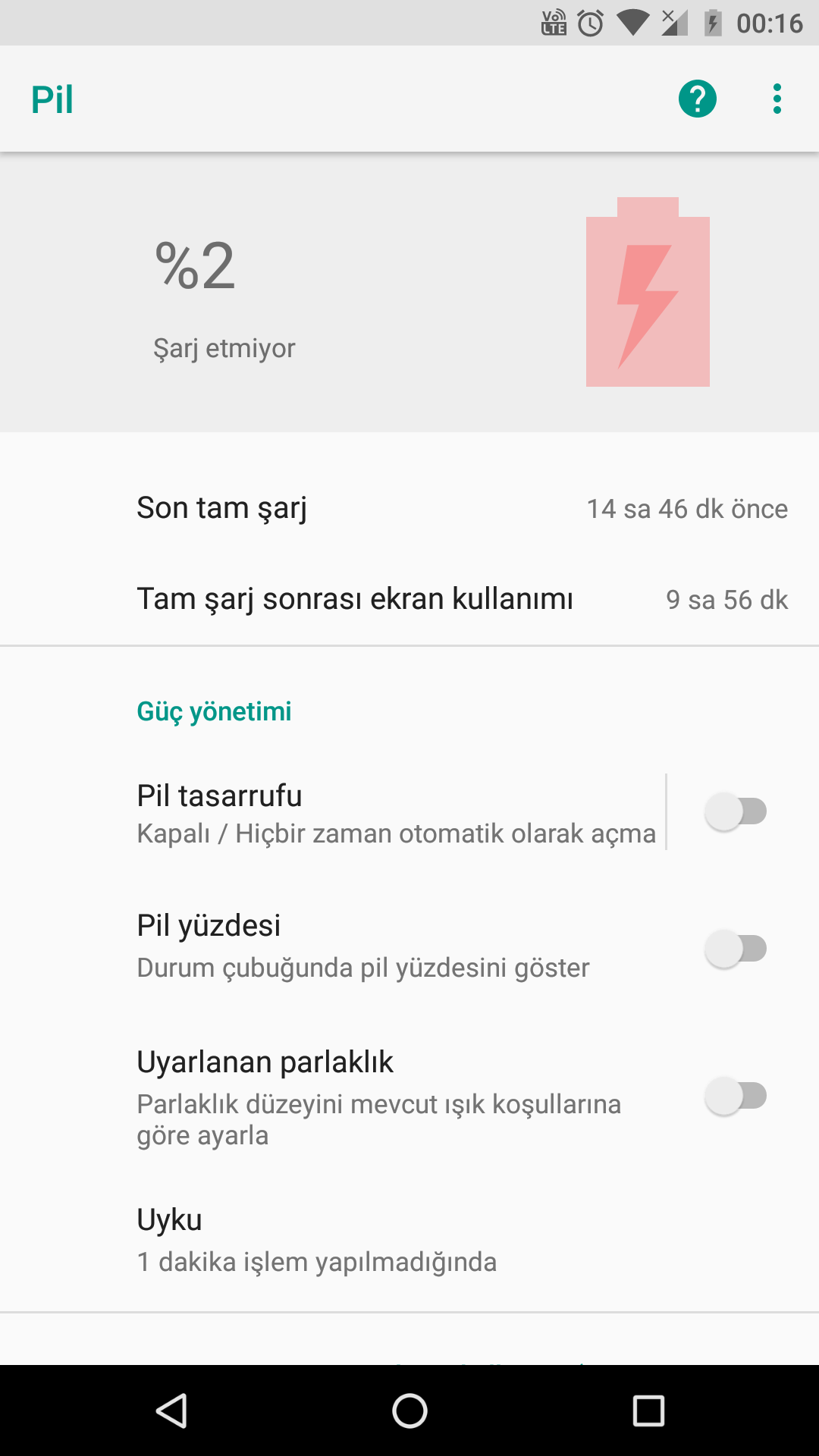This screenshot has width=819, height=1456.
Task: Open the Uyku timeout setting
Action: (318, 1241)
